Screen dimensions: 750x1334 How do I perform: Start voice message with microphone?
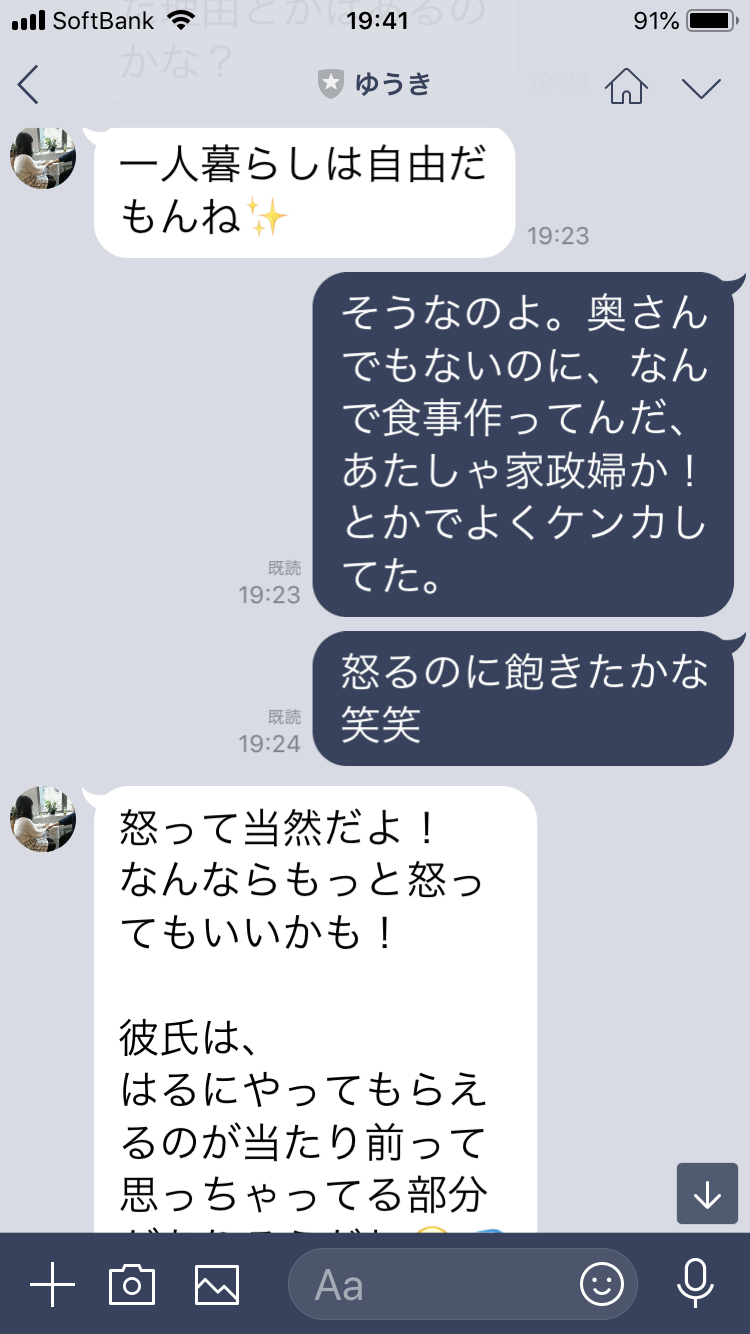[x=694, y=1284]
